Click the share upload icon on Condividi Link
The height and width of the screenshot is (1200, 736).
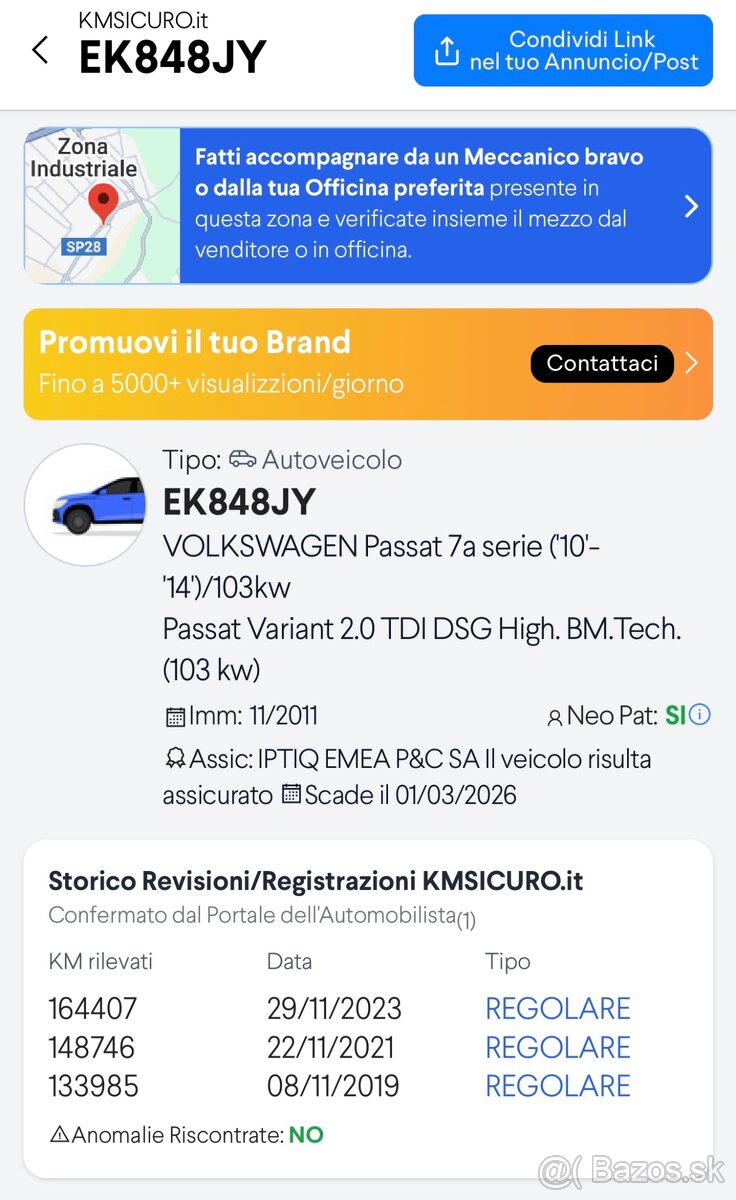click(446, 50)
